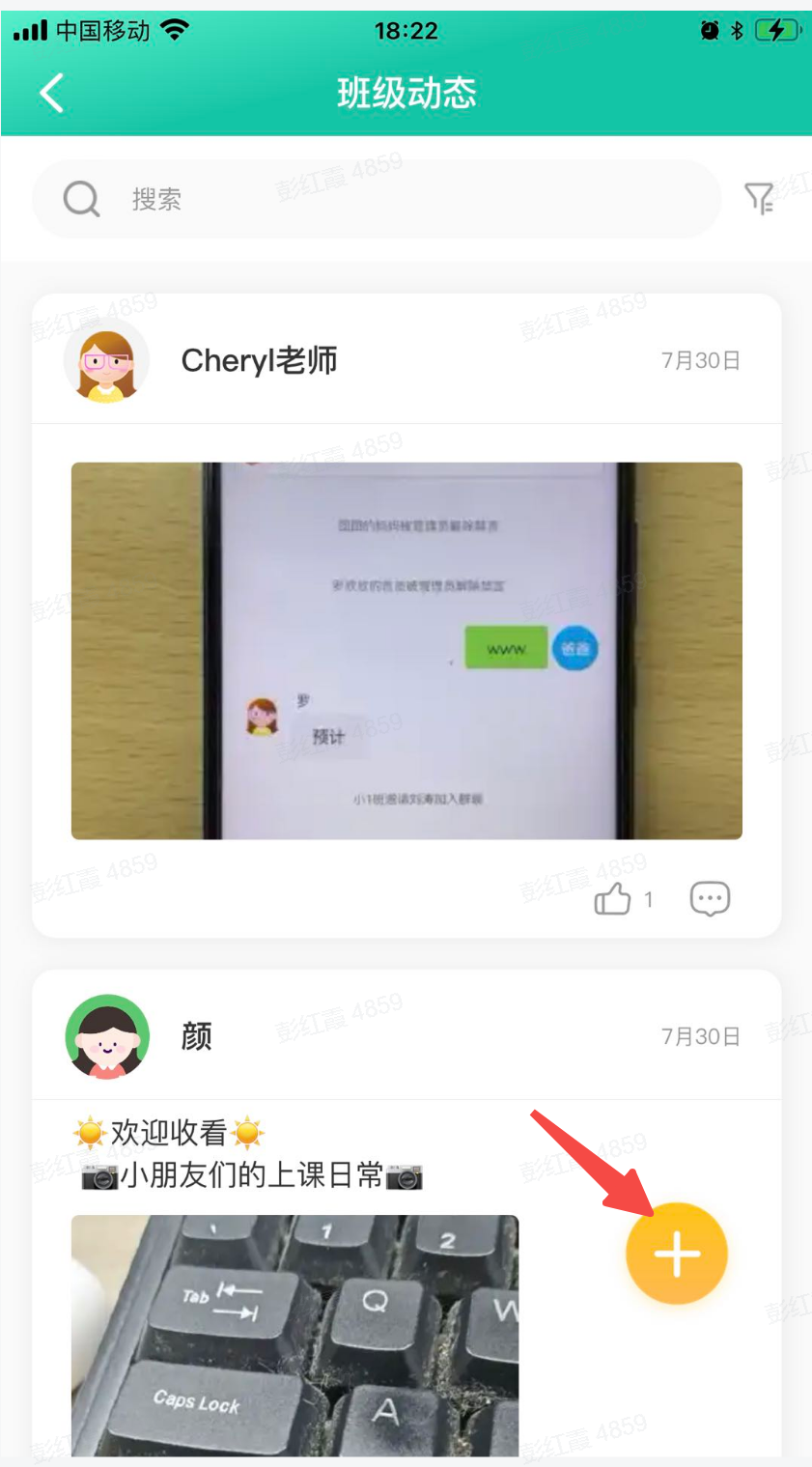Viewport: 812px width, 1467px height.
Task: Open Cheryl老师's avatar
Action: (x=107, y=361)
